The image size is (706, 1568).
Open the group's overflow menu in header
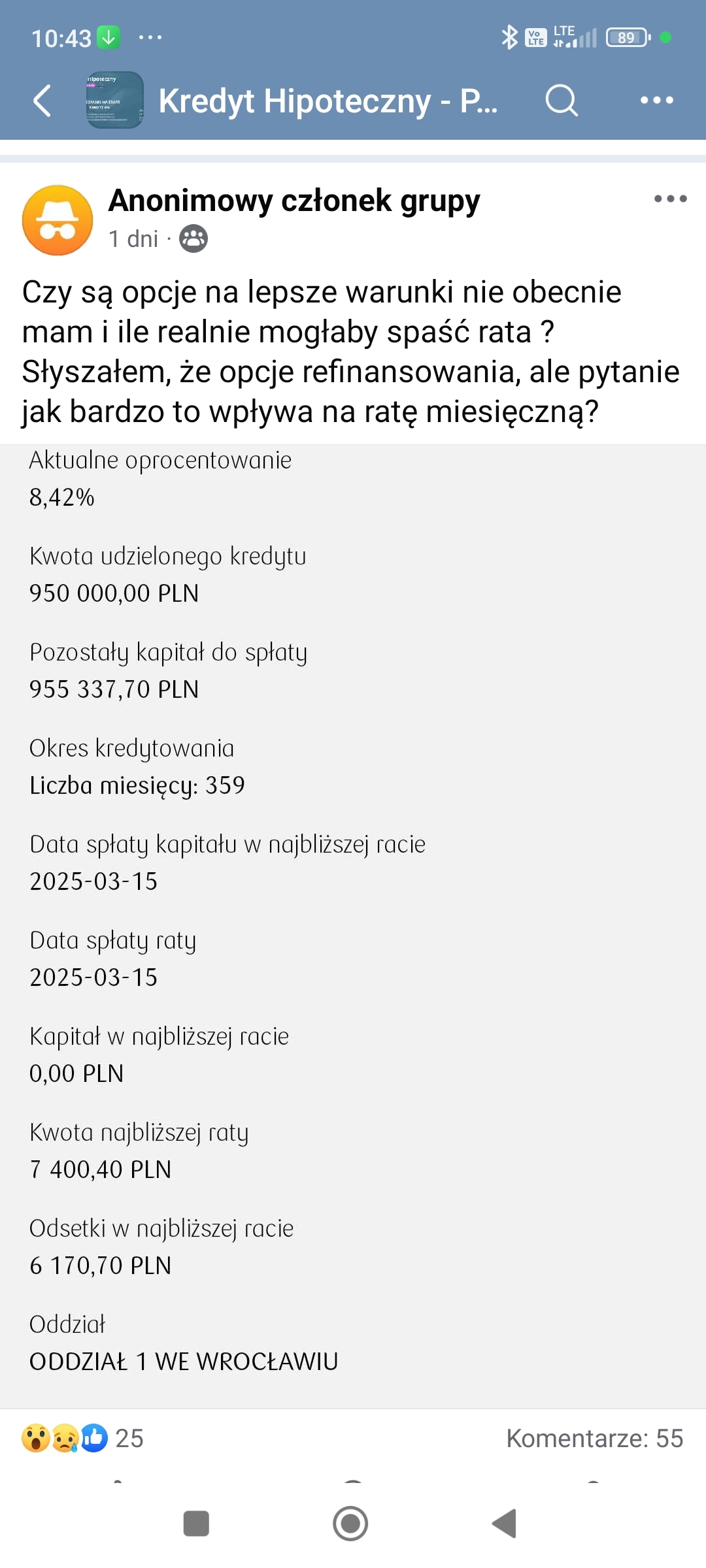point(656,101)
